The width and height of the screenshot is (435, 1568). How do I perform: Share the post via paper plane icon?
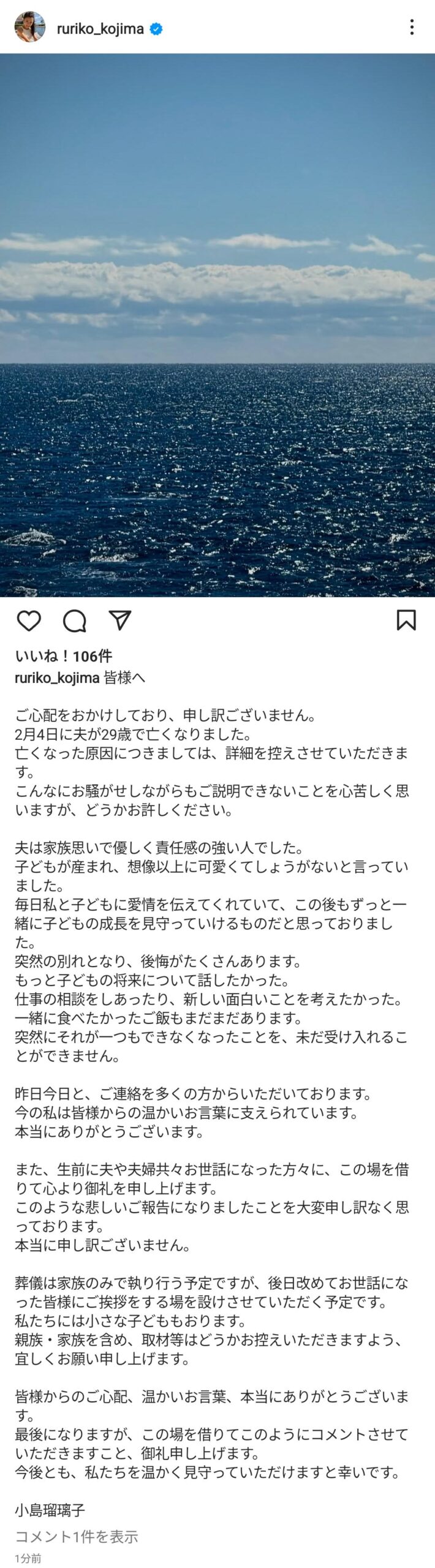coord(120,620)
